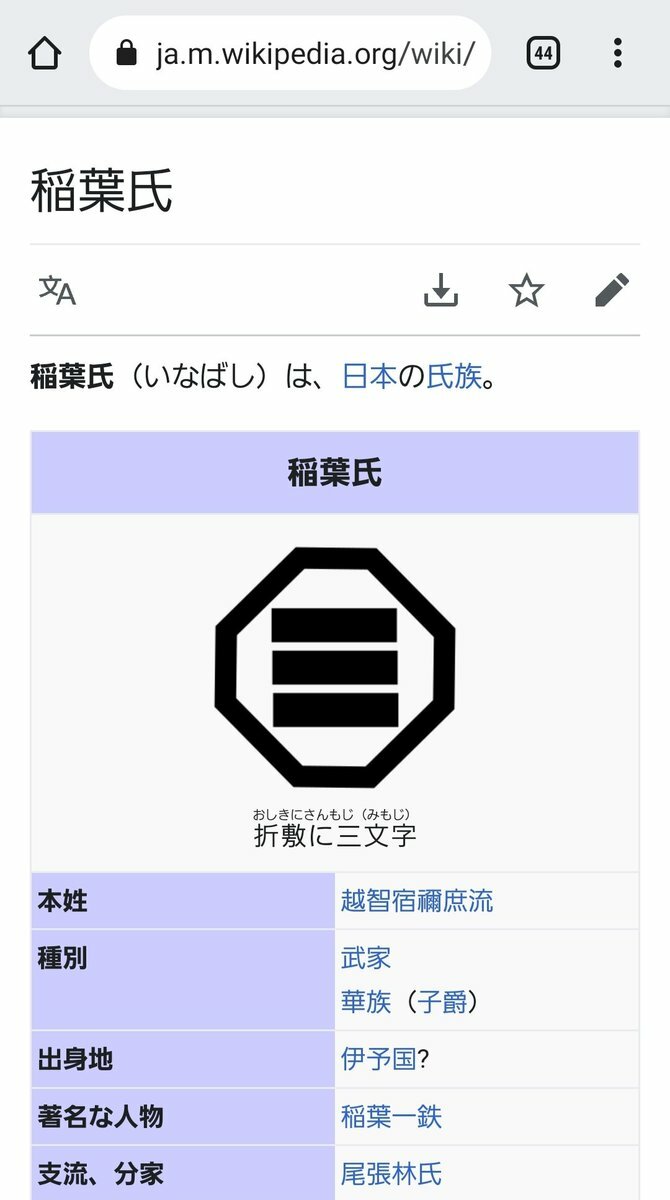The image size is (670, 1200).
Task: Open the 武家 link
Action: (x=366, y=958)
